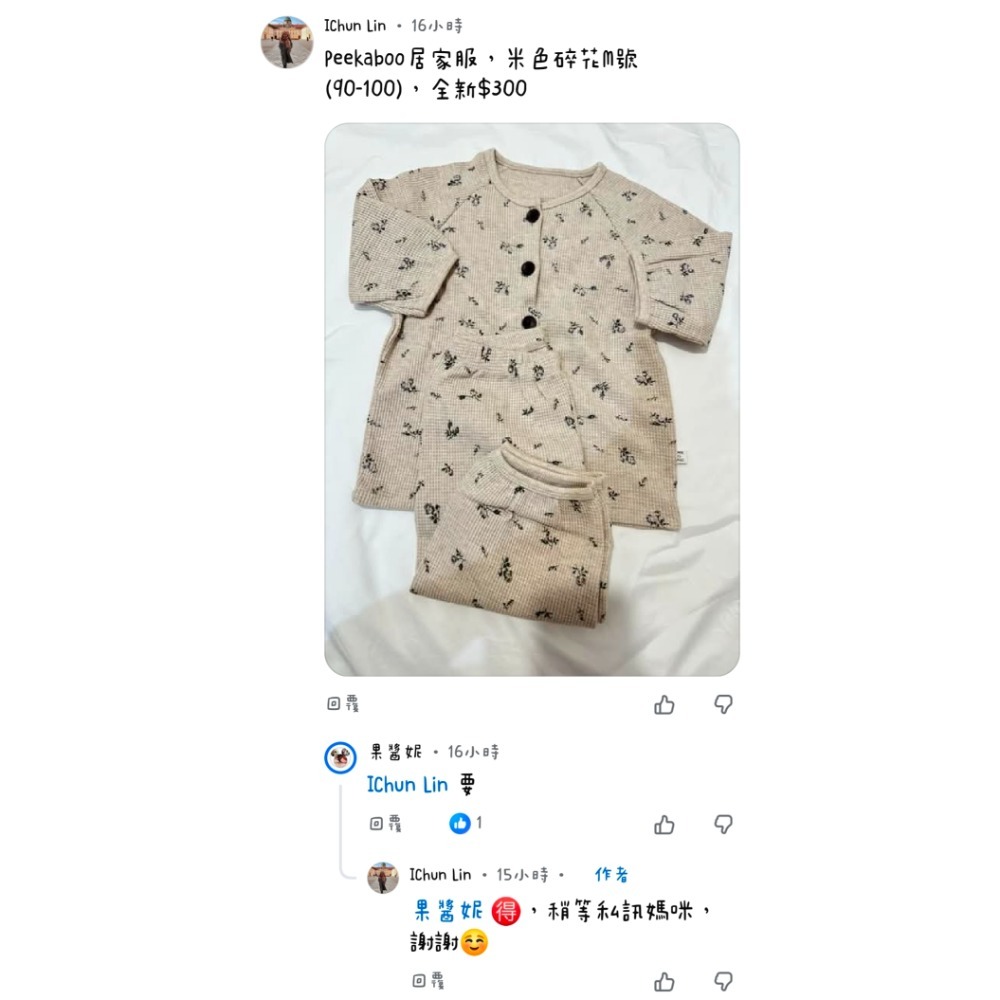
Task: Open the Peekaboo pajamas photo
Action: tap(531, 399)
